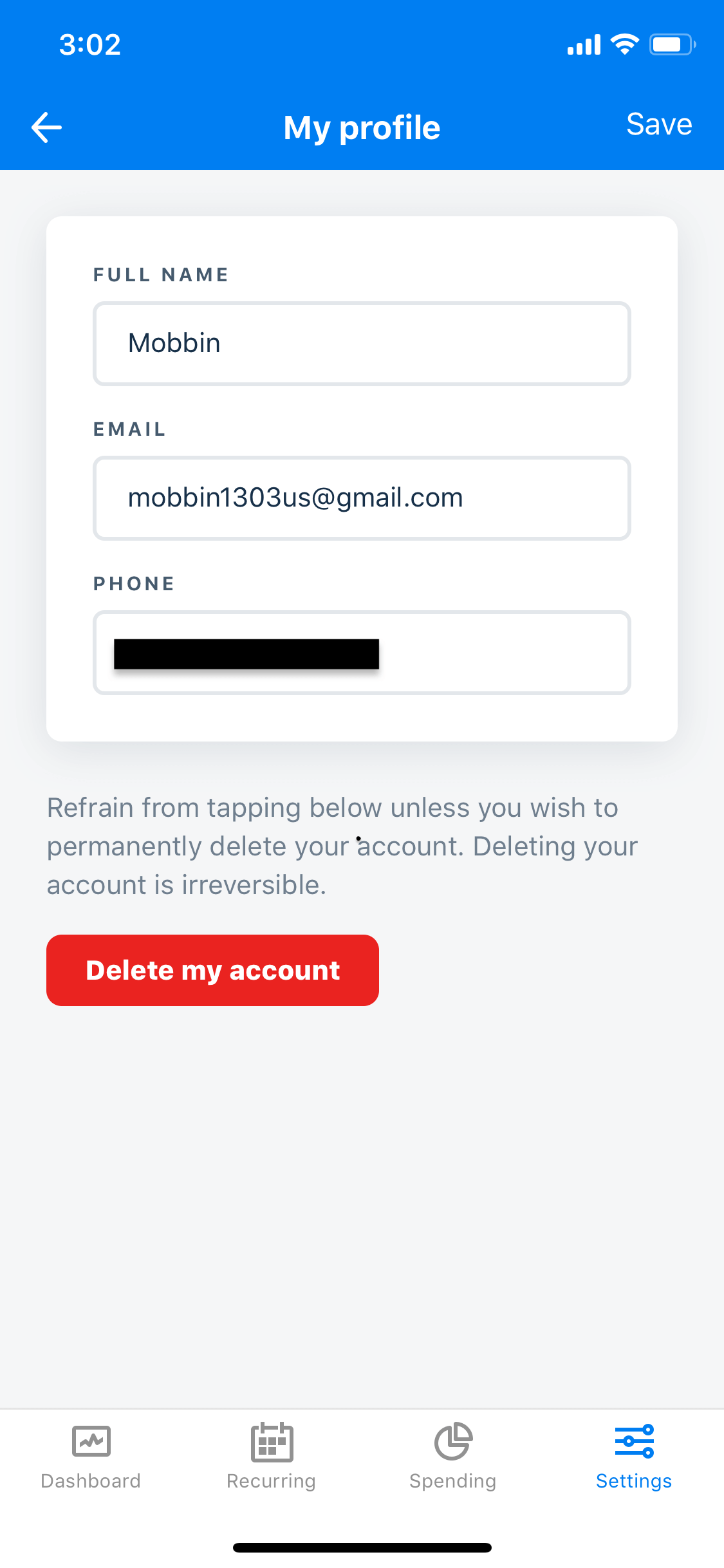
Task: Edit the Full Name field
Action: [362, 344]
